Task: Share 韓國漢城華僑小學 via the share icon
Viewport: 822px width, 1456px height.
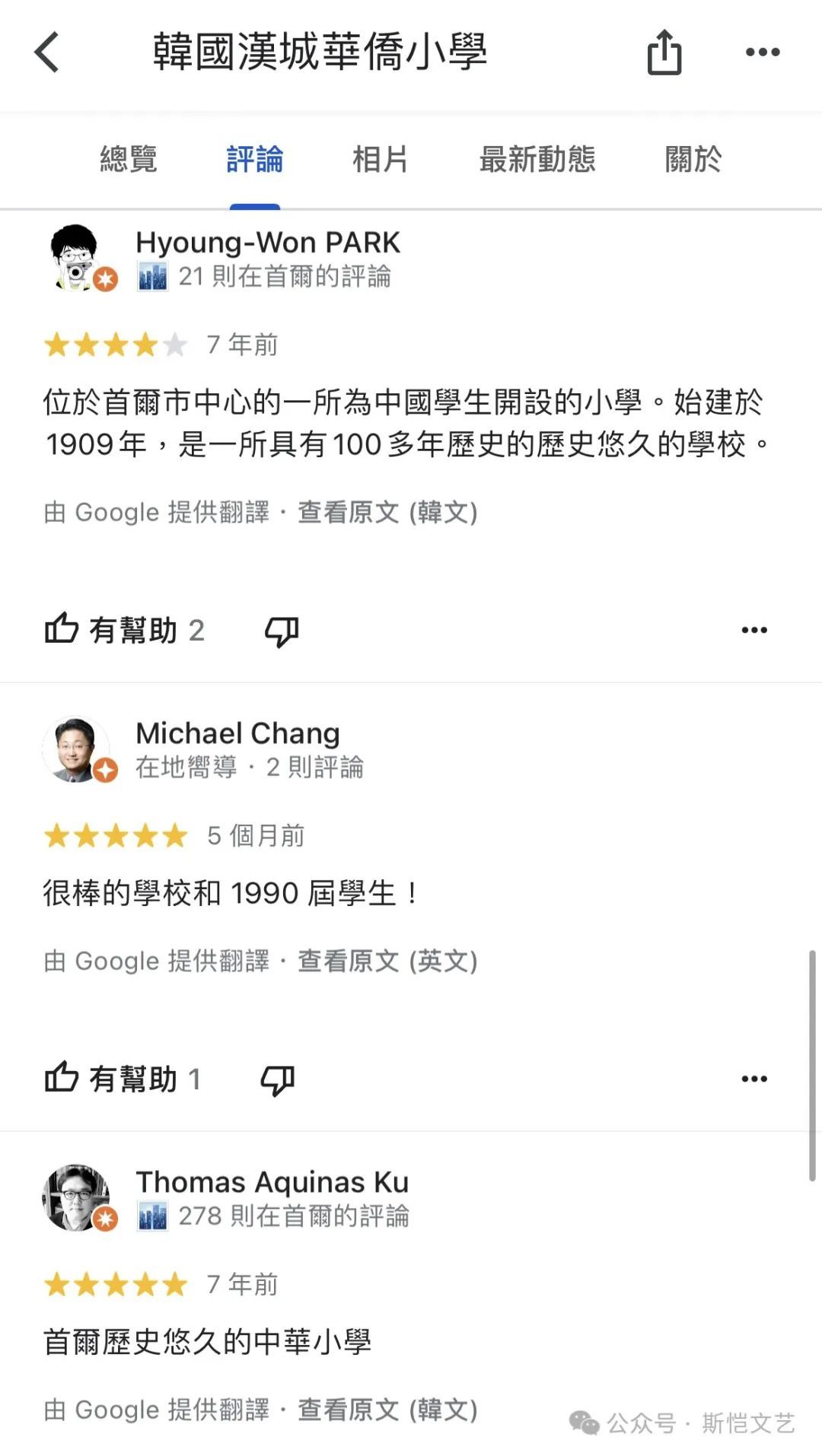Action: pyautogui.click(x=664, y=52)
